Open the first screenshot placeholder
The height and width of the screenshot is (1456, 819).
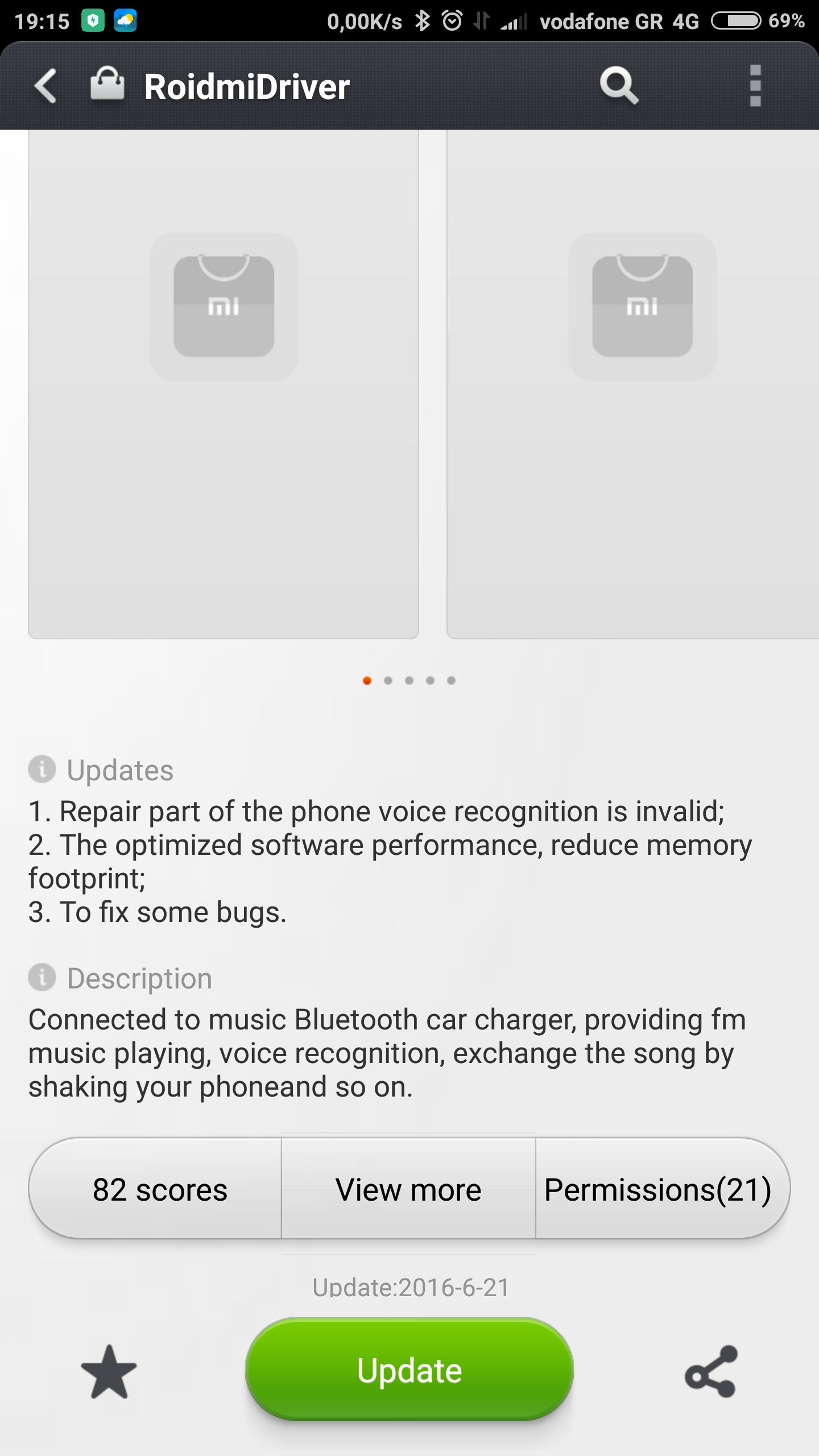pos(224,384)
